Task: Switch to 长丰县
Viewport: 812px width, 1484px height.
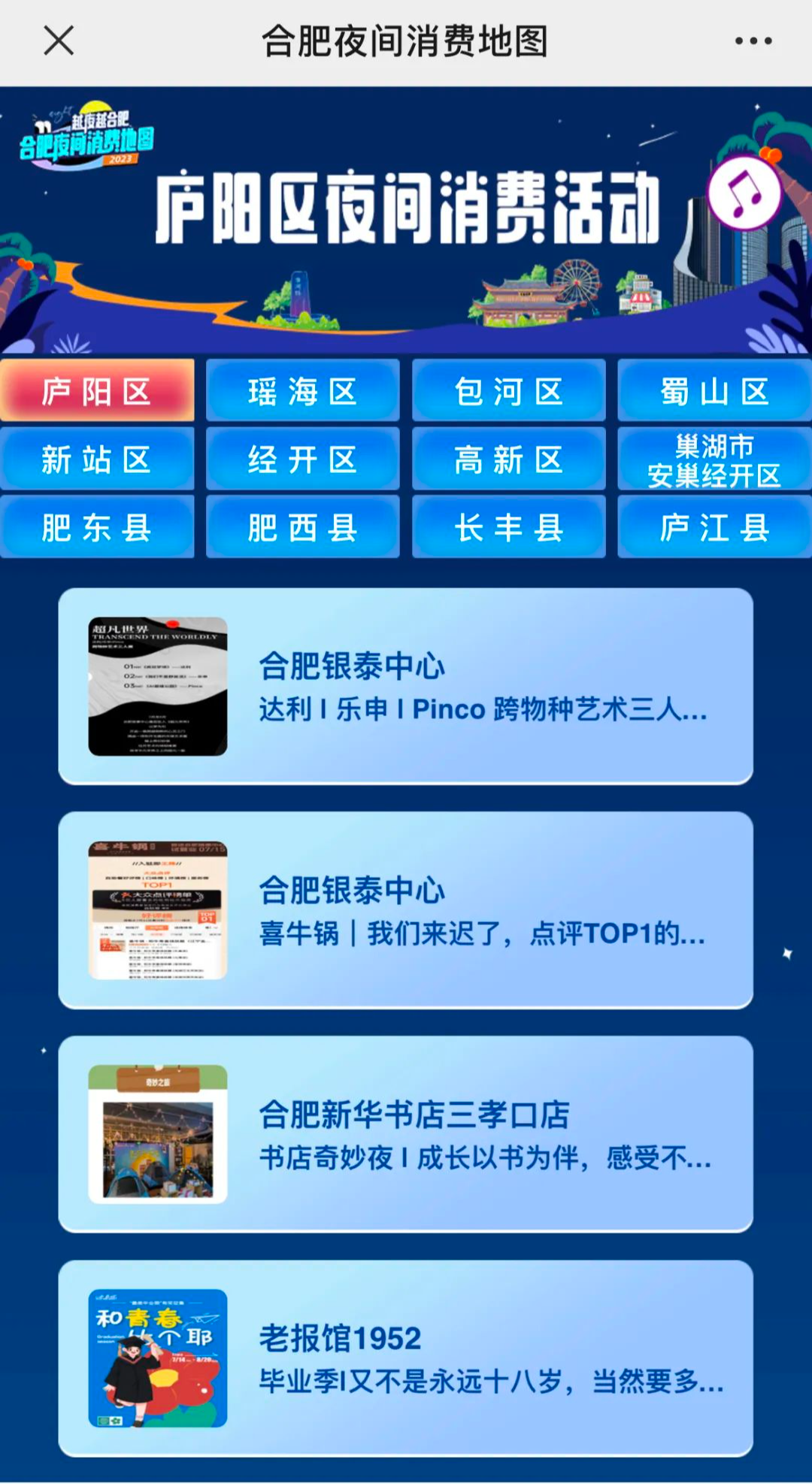Action: coord(508,527)
